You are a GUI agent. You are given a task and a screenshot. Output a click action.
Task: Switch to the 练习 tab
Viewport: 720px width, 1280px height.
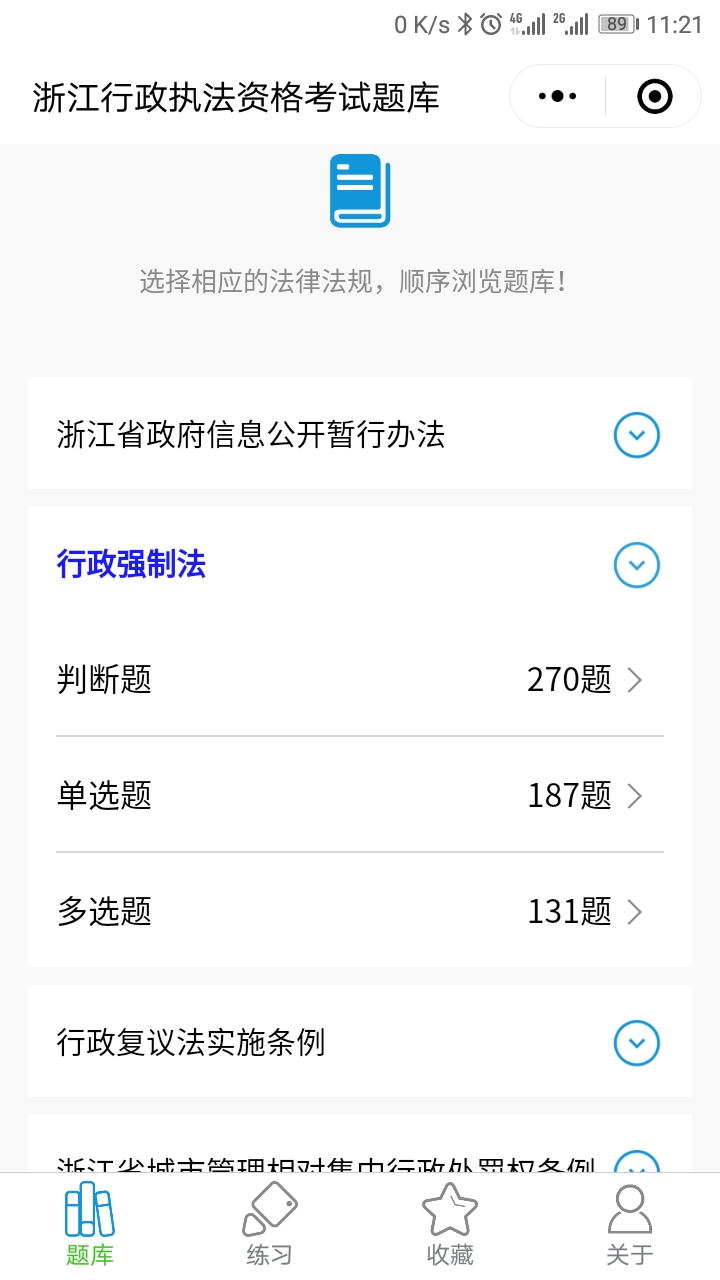click(x=270, y=1226)
